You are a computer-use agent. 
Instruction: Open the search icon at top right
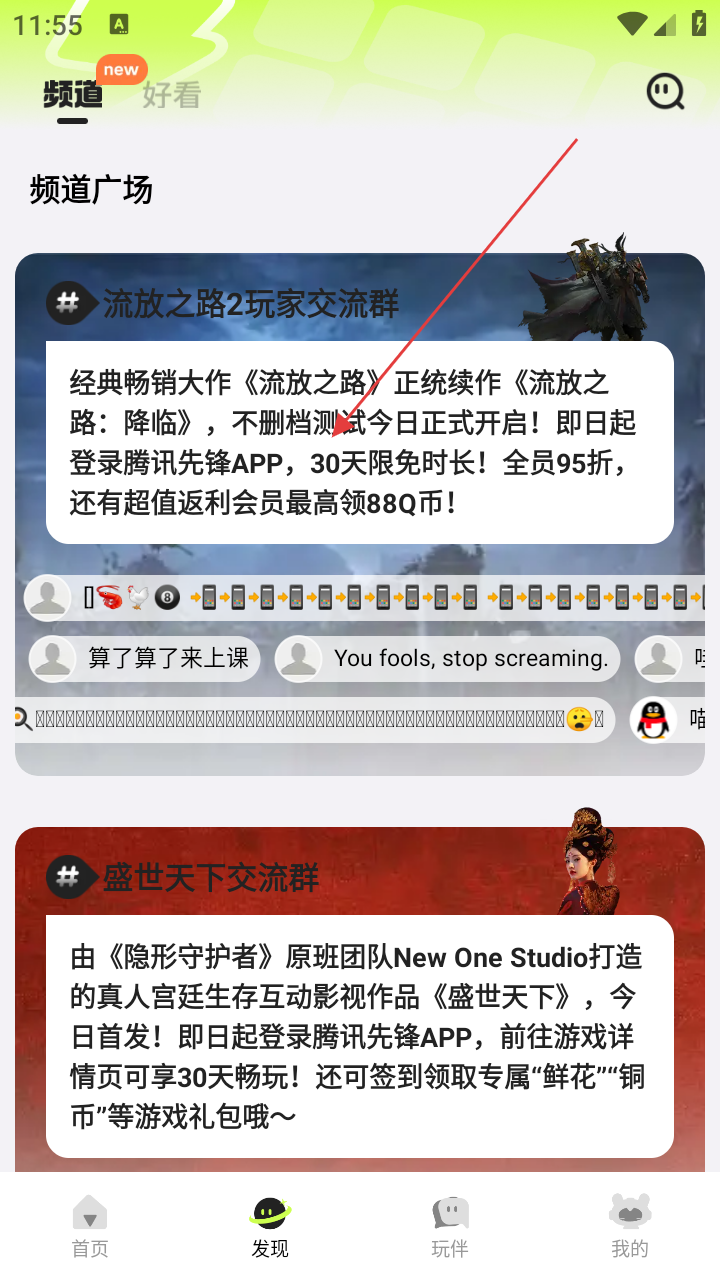point(665,92)
